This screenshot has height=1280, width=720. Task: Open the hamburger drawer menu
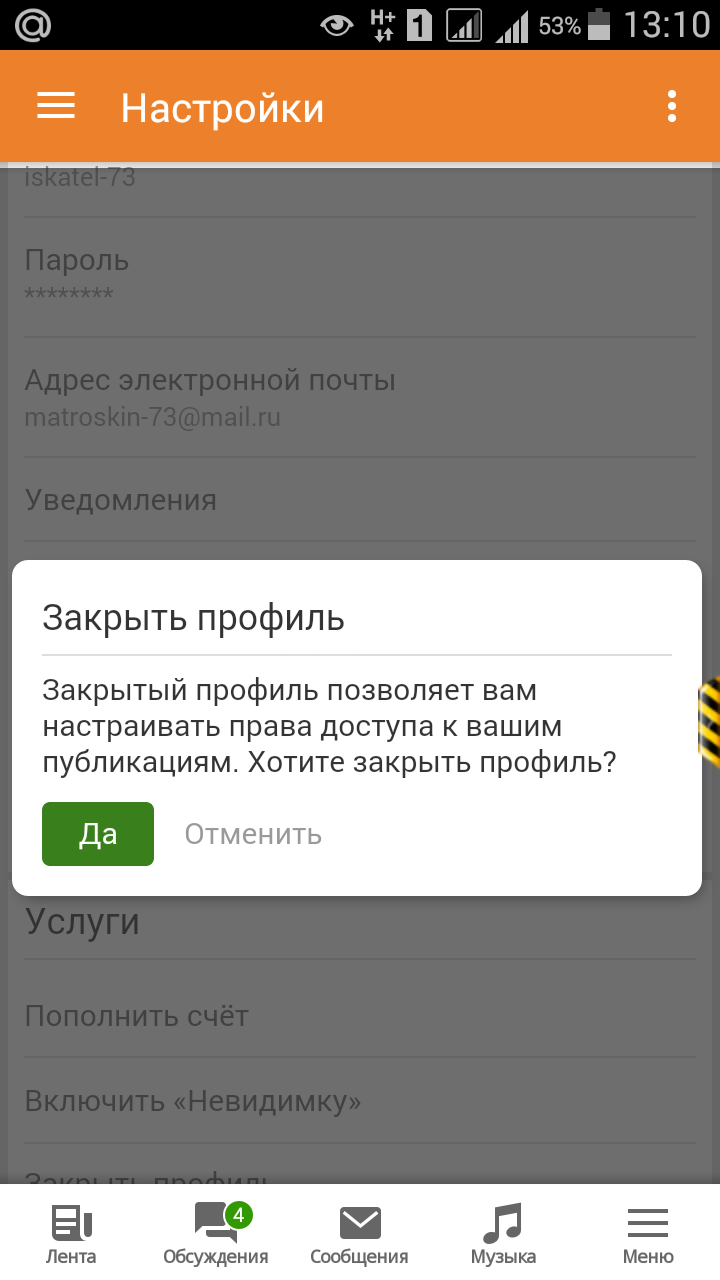click(56, 106)
